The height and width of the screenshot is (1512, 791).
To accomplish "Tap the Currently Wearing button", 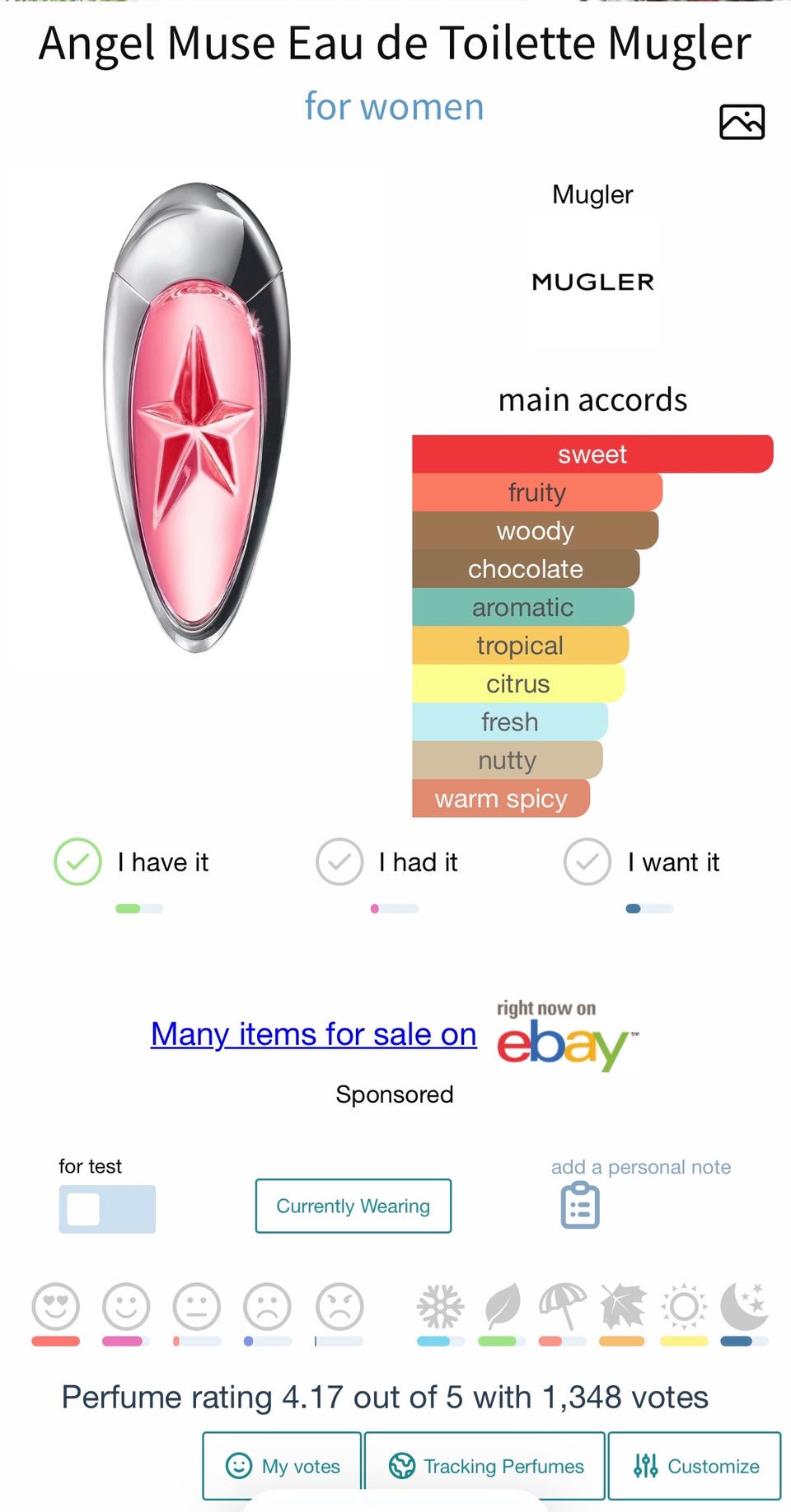I will coord(353,1206).
